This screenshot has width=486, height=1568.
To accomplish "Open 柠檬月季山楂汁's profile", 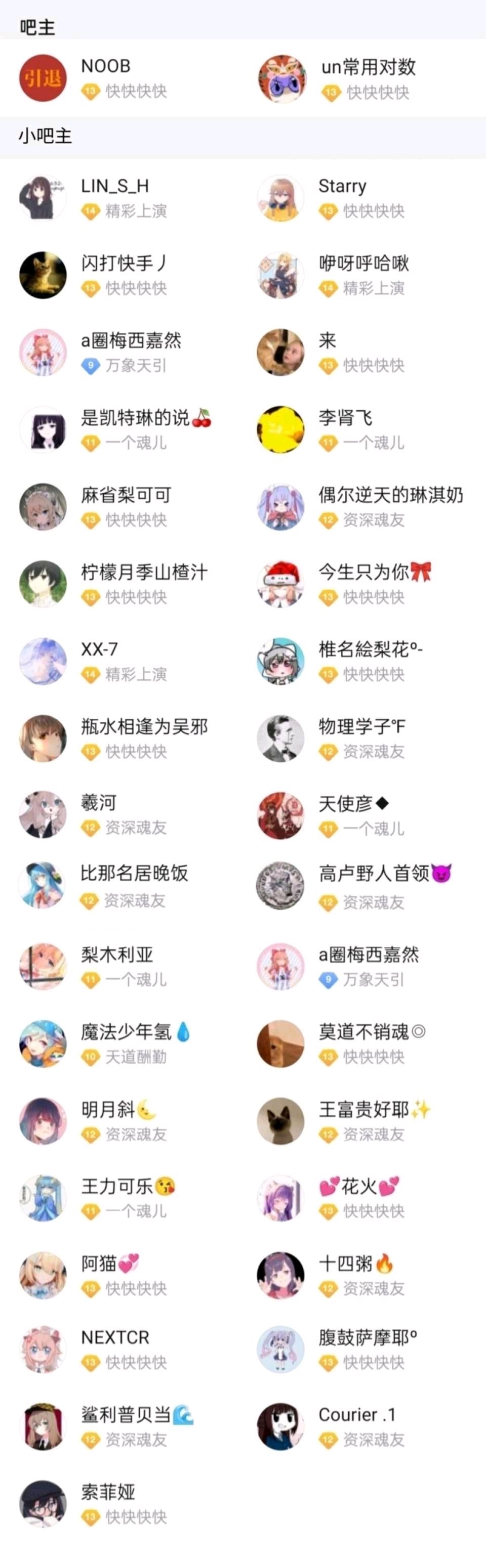I will coord(144,573).
